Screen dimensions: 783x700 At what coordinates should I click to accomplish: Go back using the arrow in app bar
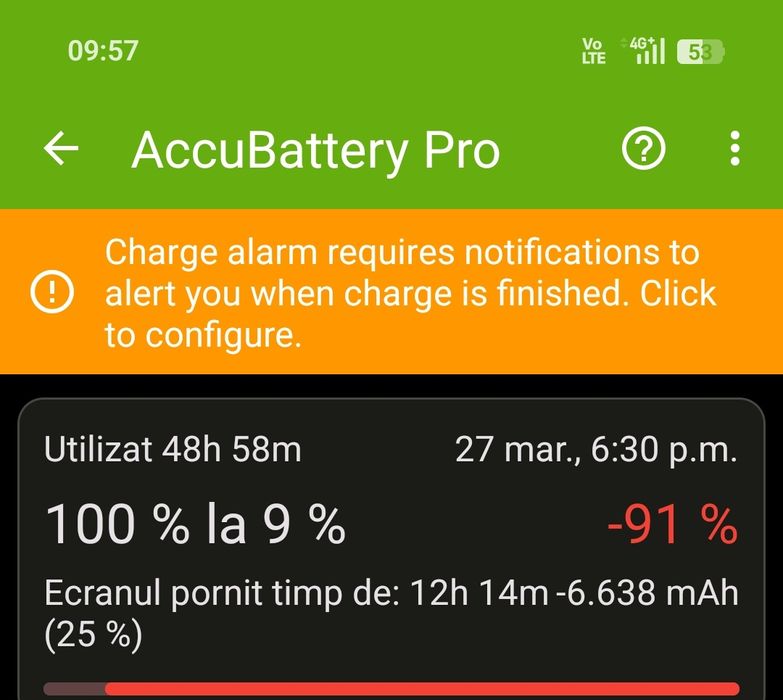click(62, 150)
